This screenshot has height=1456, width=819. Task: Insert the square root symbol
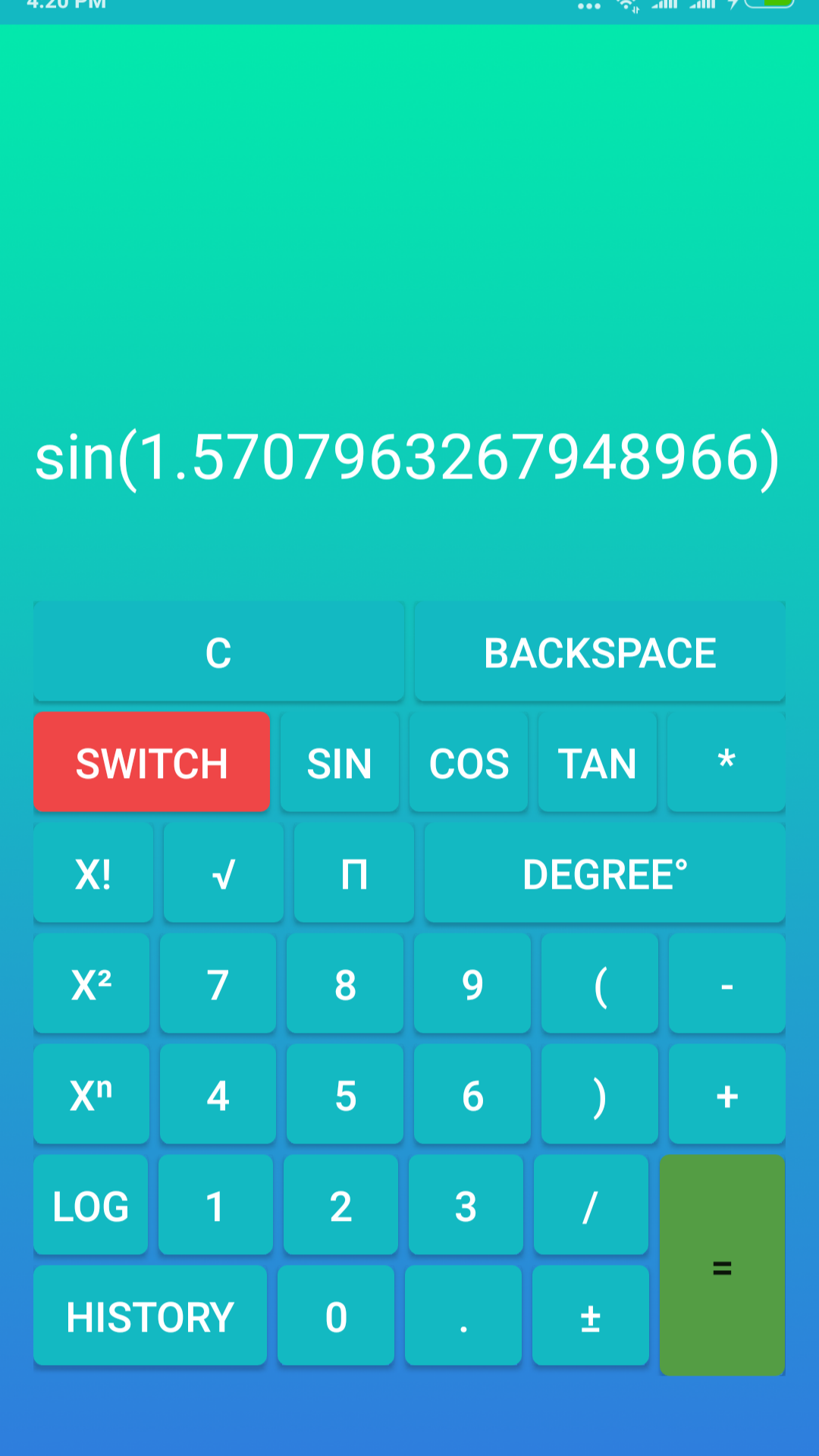(223, 873)
